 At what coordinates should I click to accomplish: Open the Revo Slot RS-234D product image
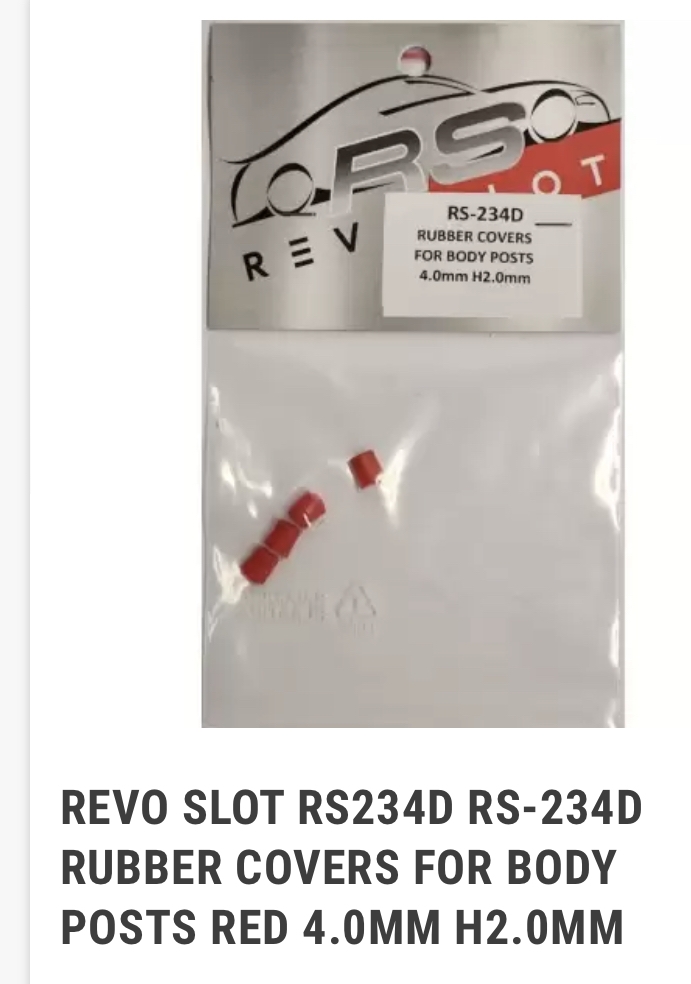tap(412, 373)
